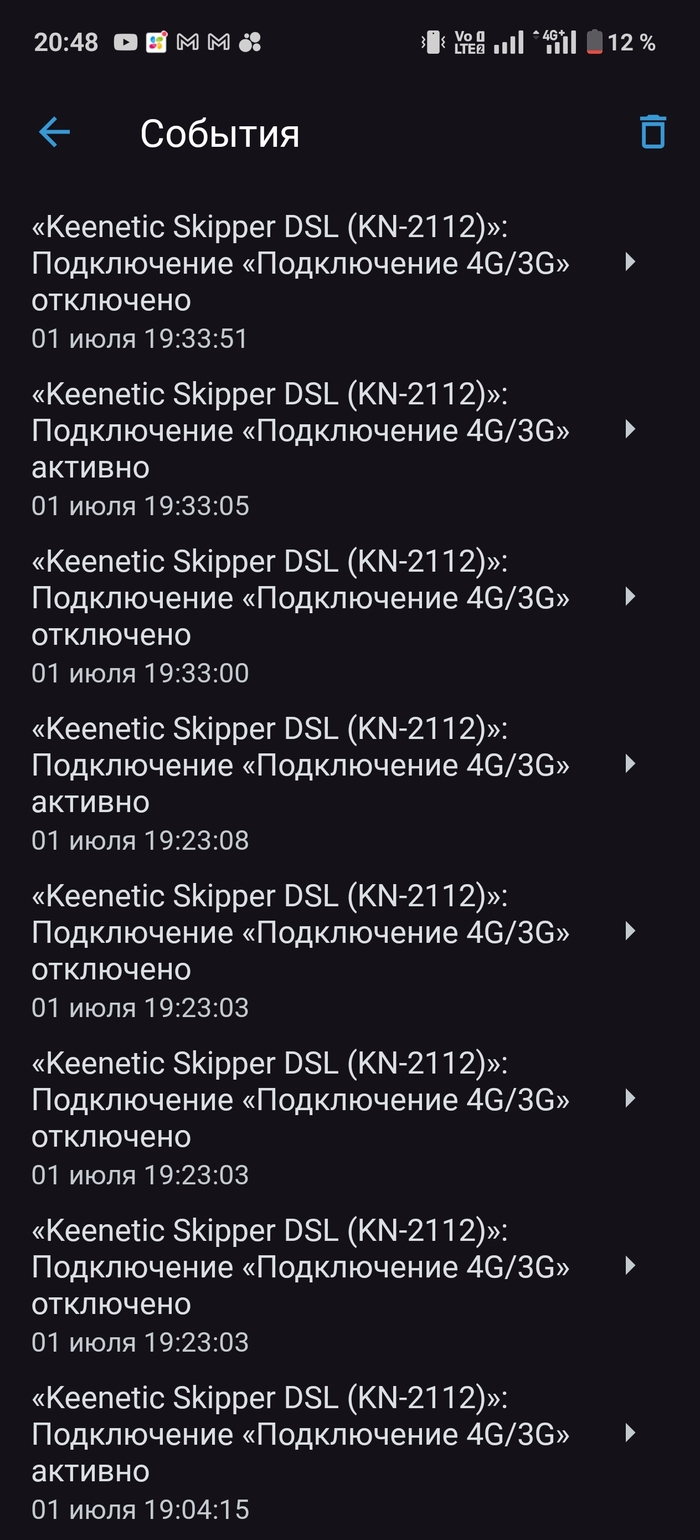
Task: Go back using the arrow icon
Action: [x=54, y=133]
